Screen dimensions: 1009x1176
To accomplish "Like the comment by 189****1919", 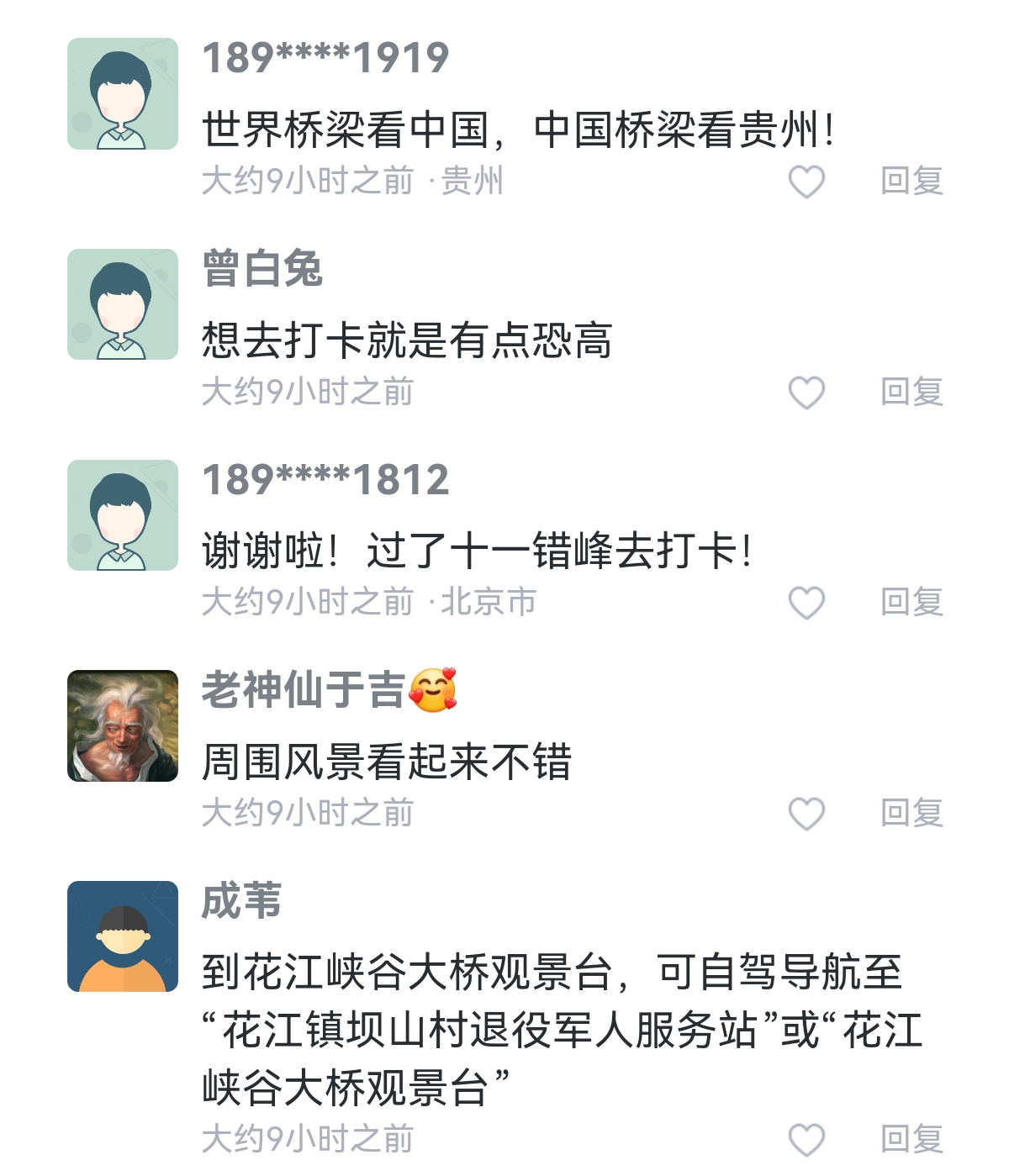I will (x=806, y=182).
